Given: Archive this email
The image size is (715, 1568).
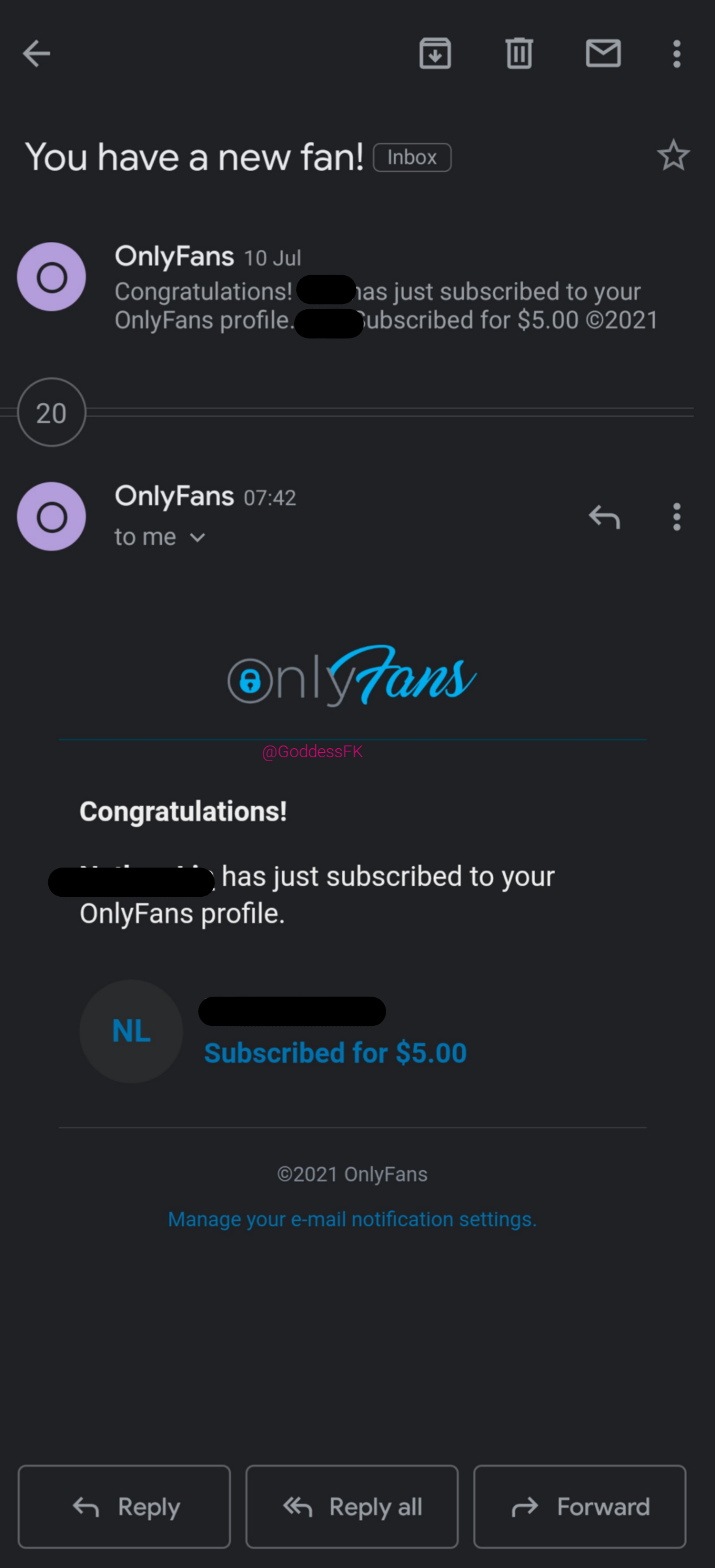Looking at the screenshot, I should [435, 53].
